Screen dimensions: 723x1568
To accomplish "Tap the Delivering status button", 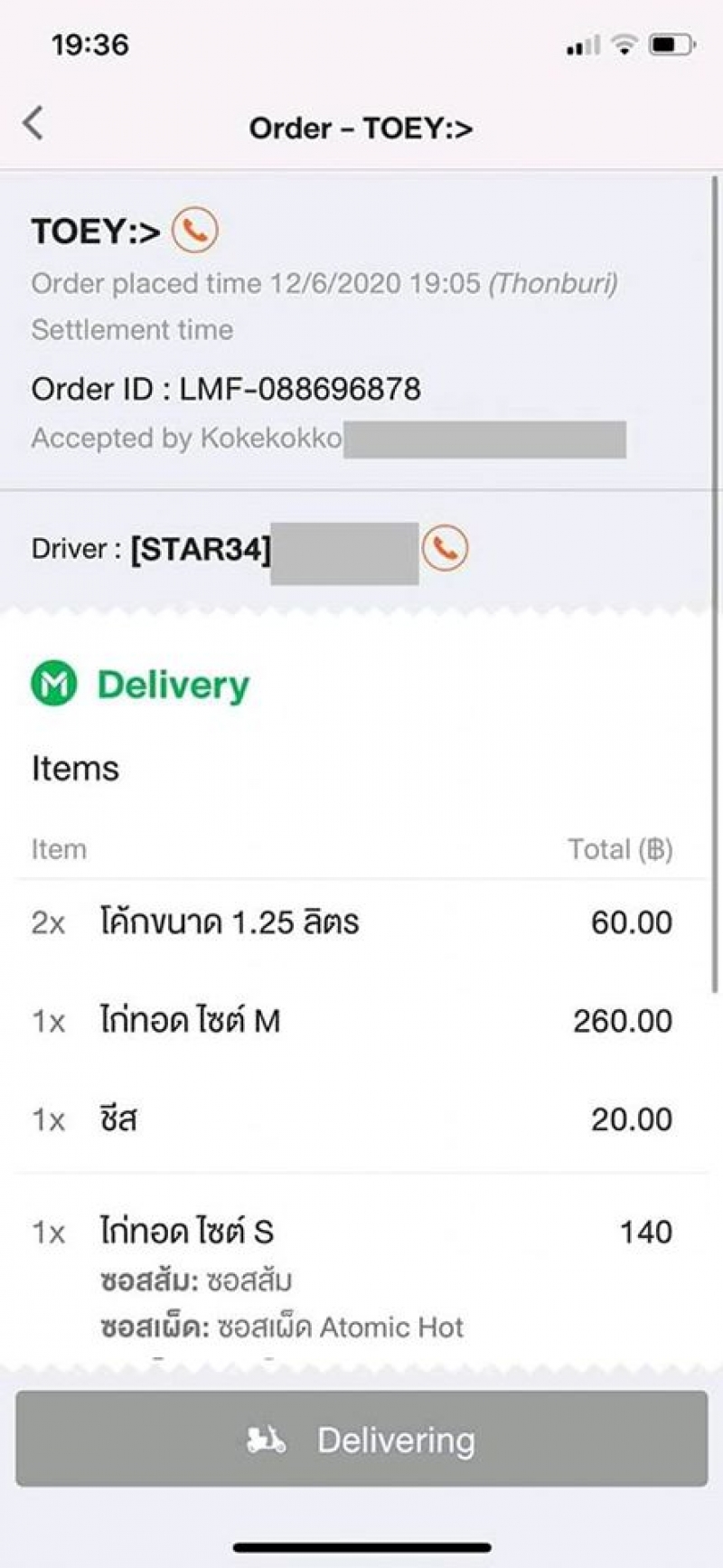I will click(361, 1439).
